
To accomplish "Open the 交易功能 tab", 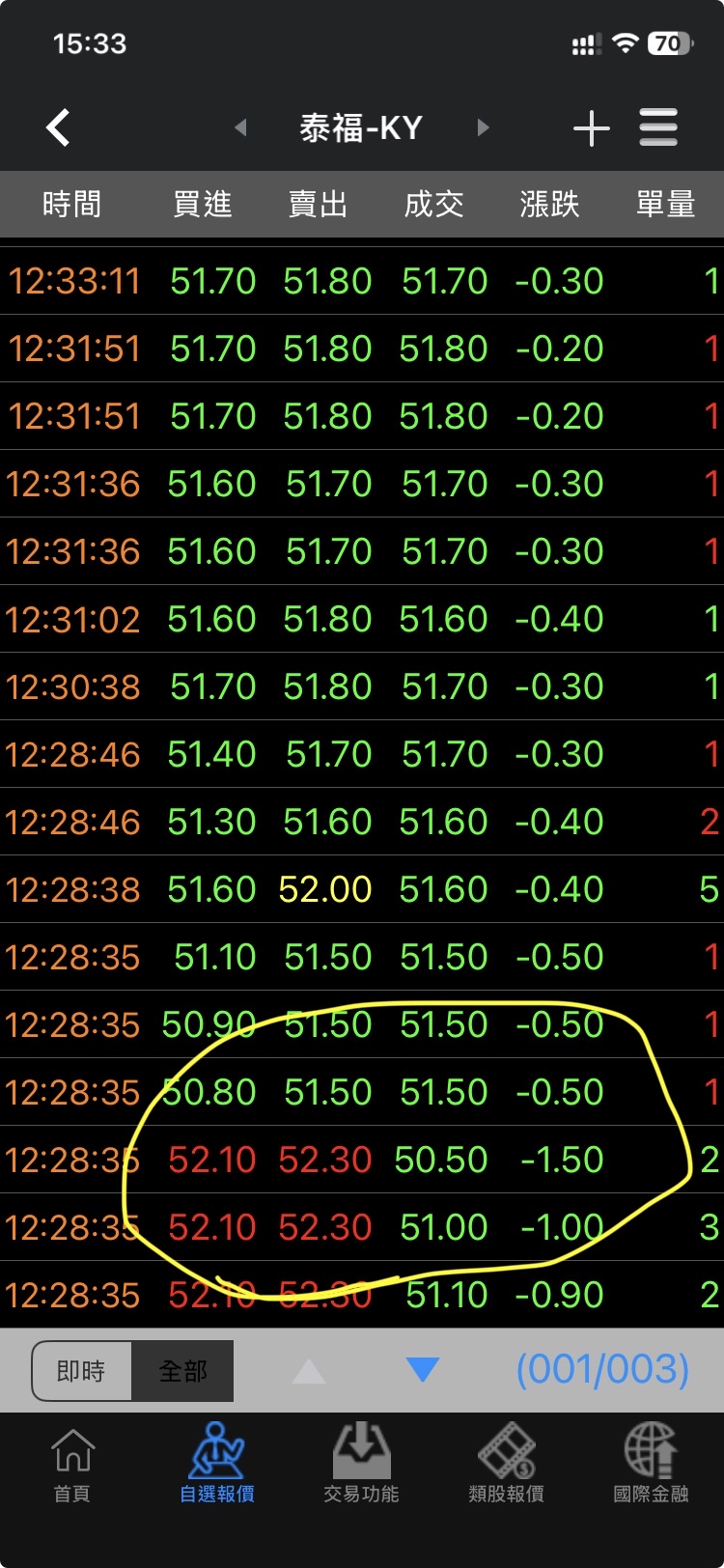I will [361, 1464].
